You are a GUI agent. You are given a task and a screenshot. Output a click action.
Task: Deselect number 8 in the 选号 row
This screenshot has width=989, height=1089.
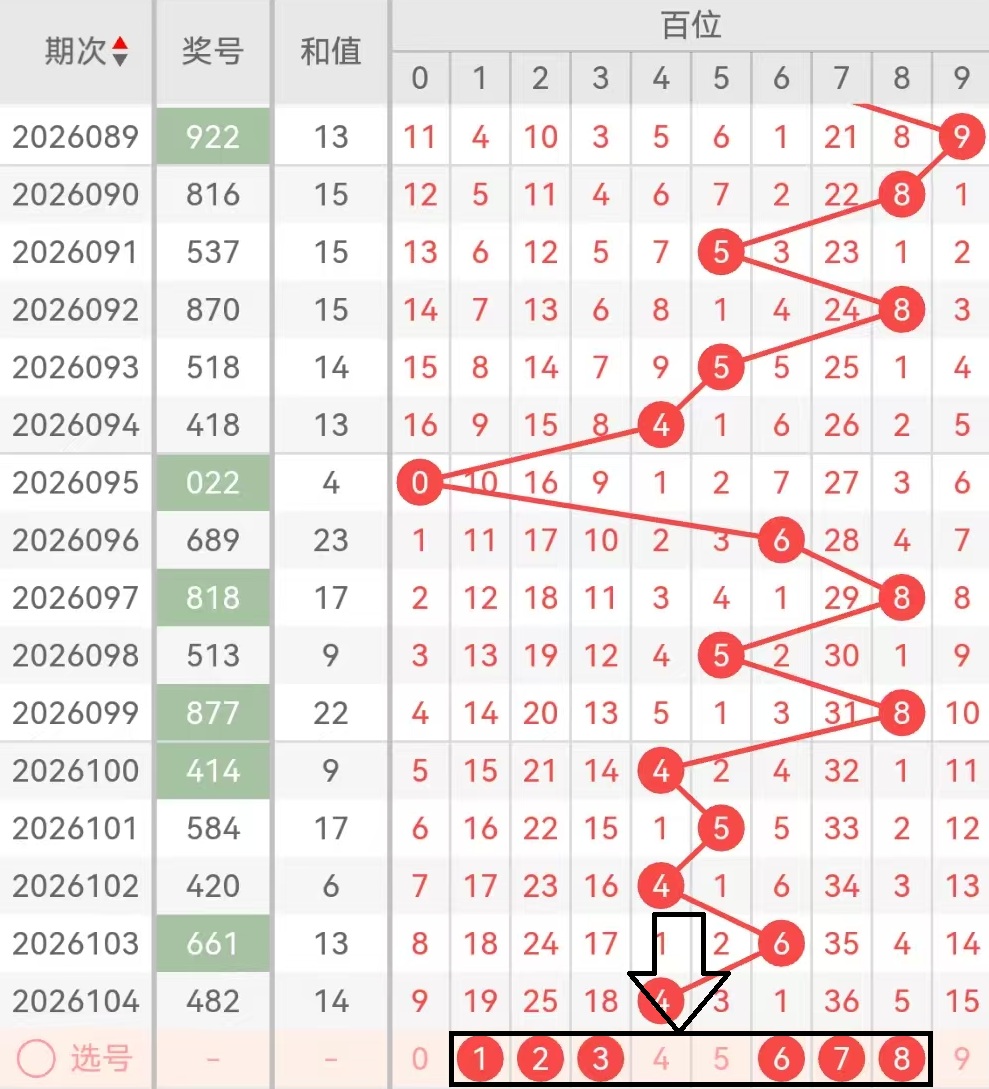[901, 1058]
